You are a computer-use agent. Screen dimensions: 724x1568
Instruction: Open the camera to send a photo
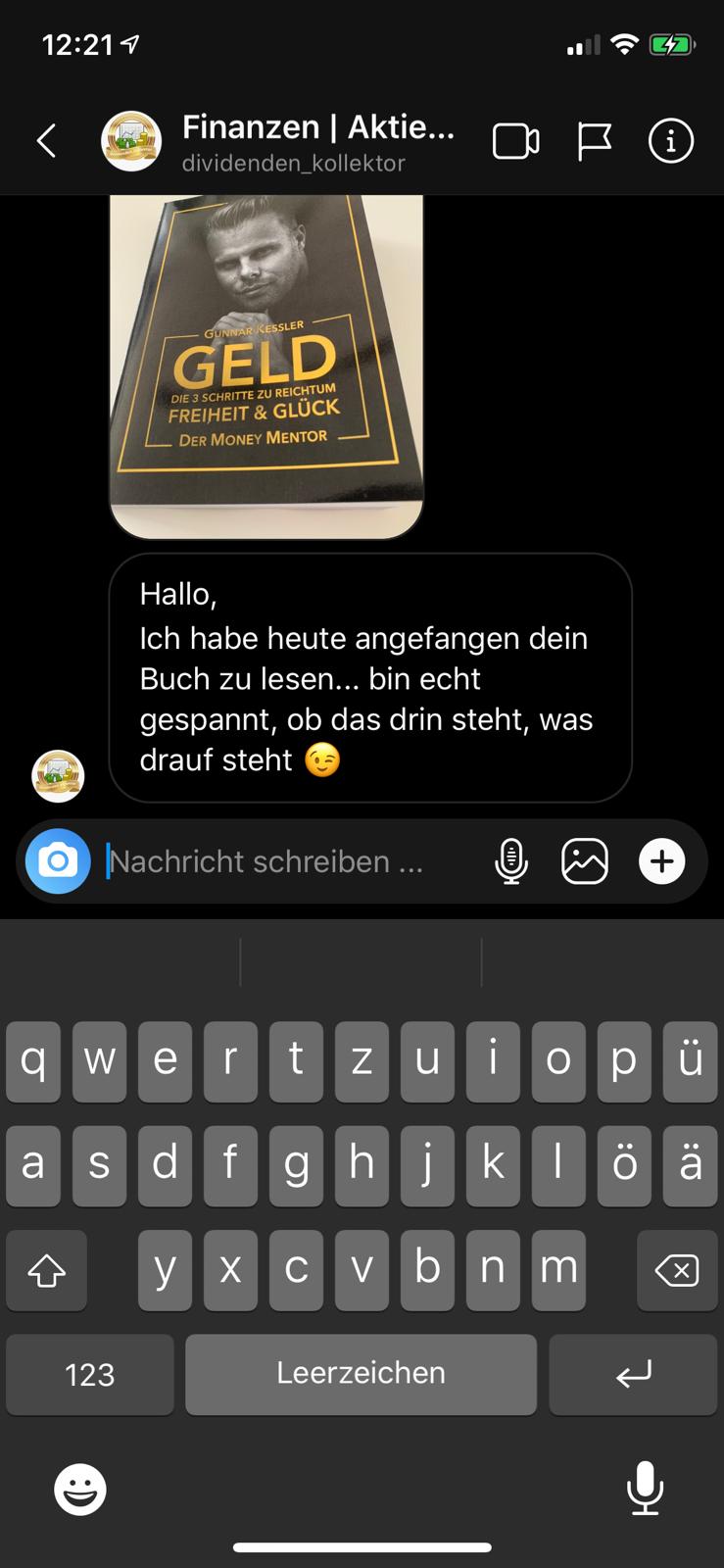[x=57, y=860]
